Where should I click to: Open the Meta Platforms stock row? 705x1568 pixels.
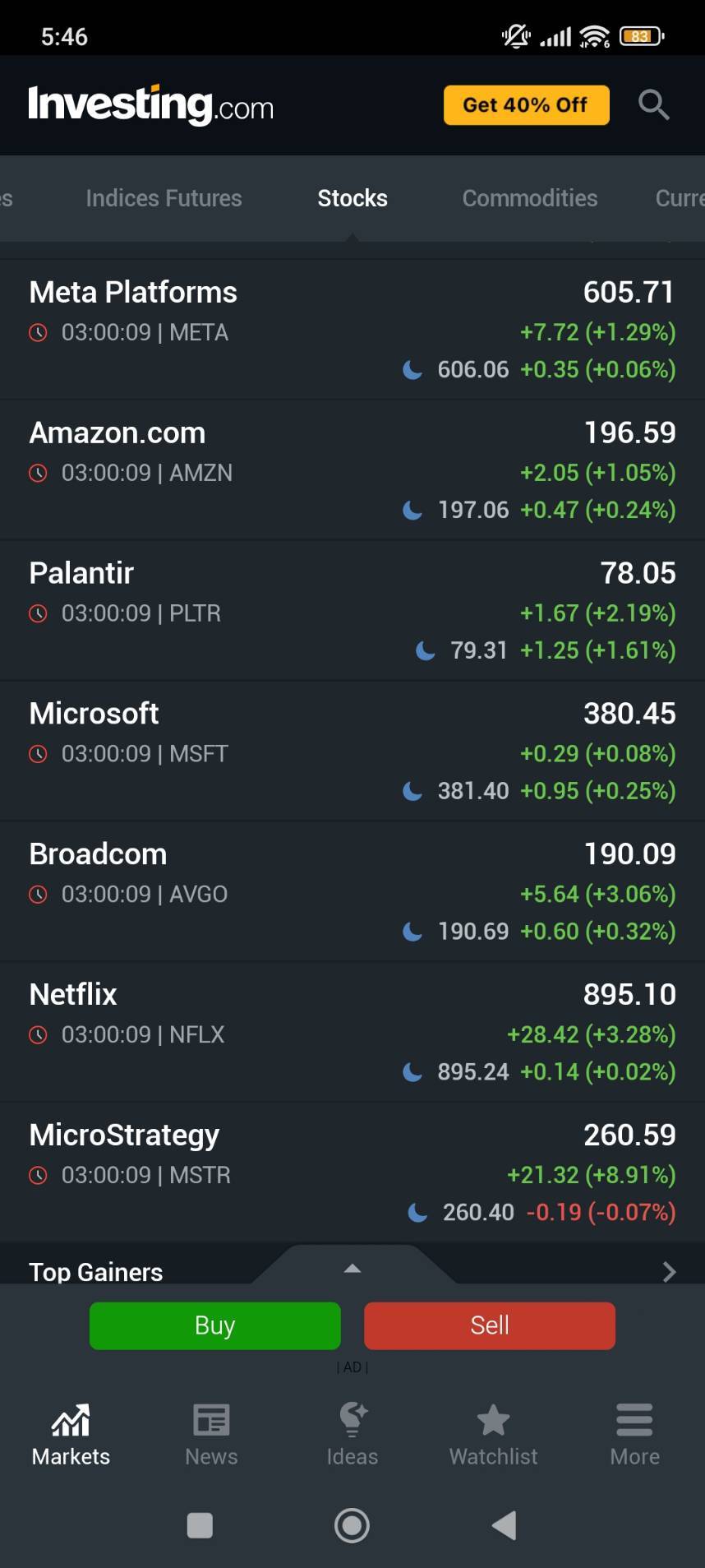tap(352, 330)
